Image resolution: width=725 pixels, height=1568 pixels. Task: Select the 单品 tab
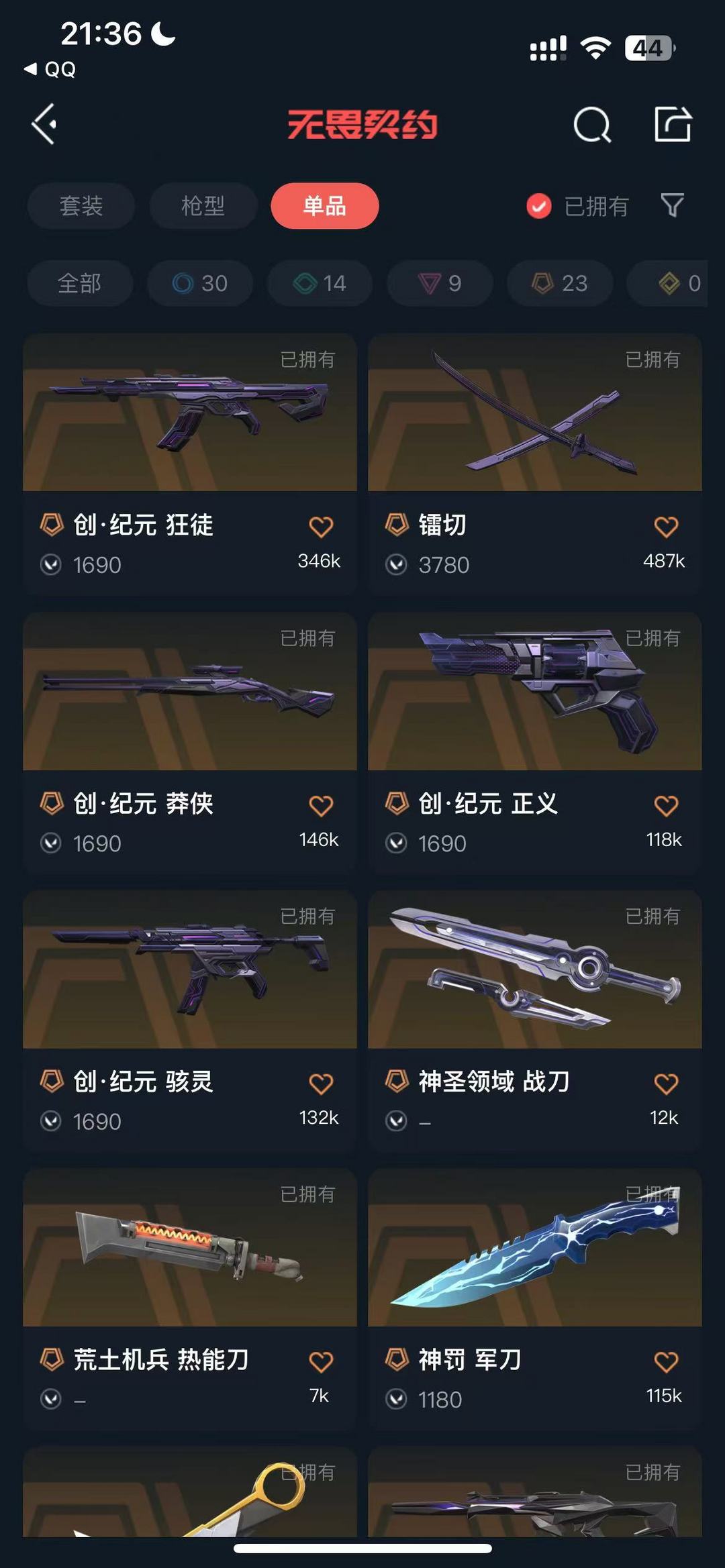click(x=325, y=206)
